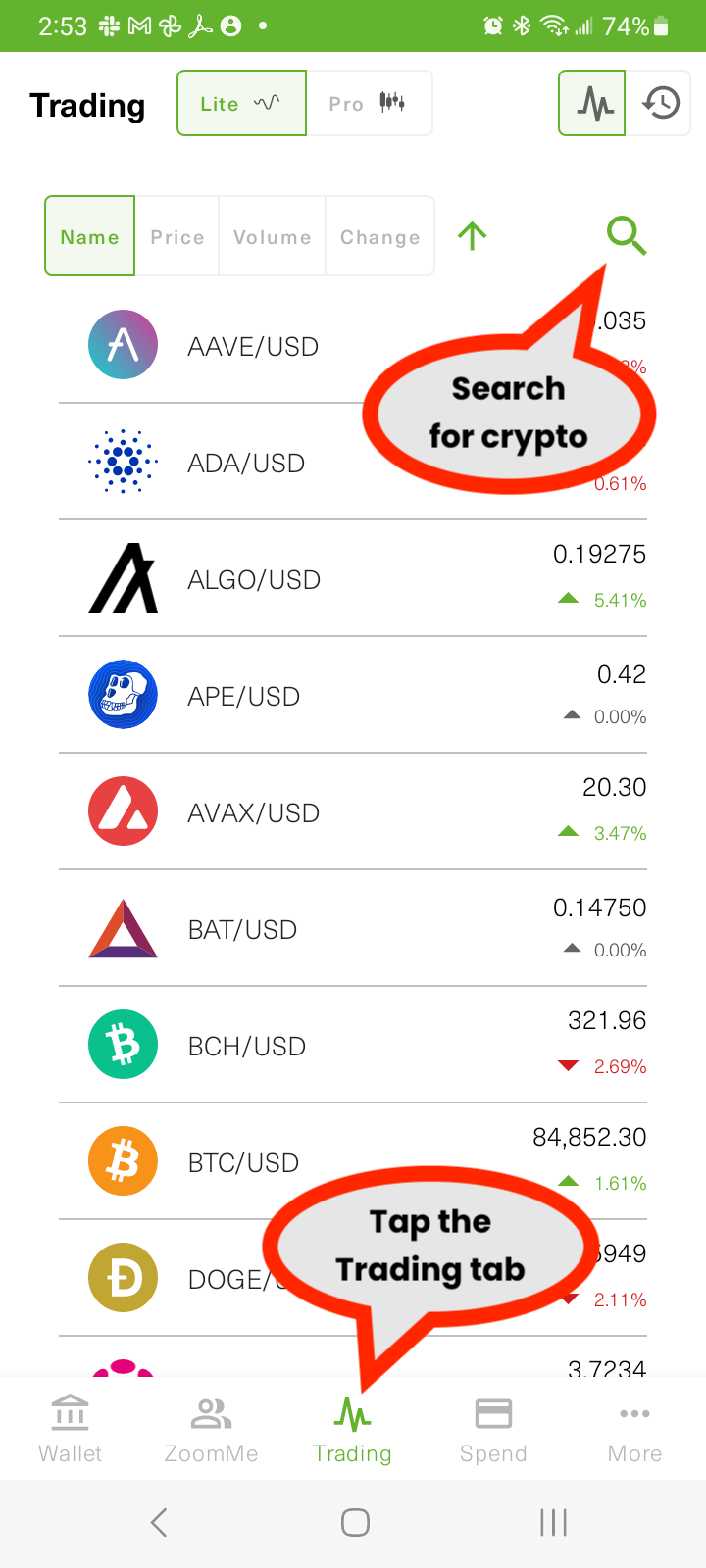Go to the Wallet tab

coord(70,1429)
